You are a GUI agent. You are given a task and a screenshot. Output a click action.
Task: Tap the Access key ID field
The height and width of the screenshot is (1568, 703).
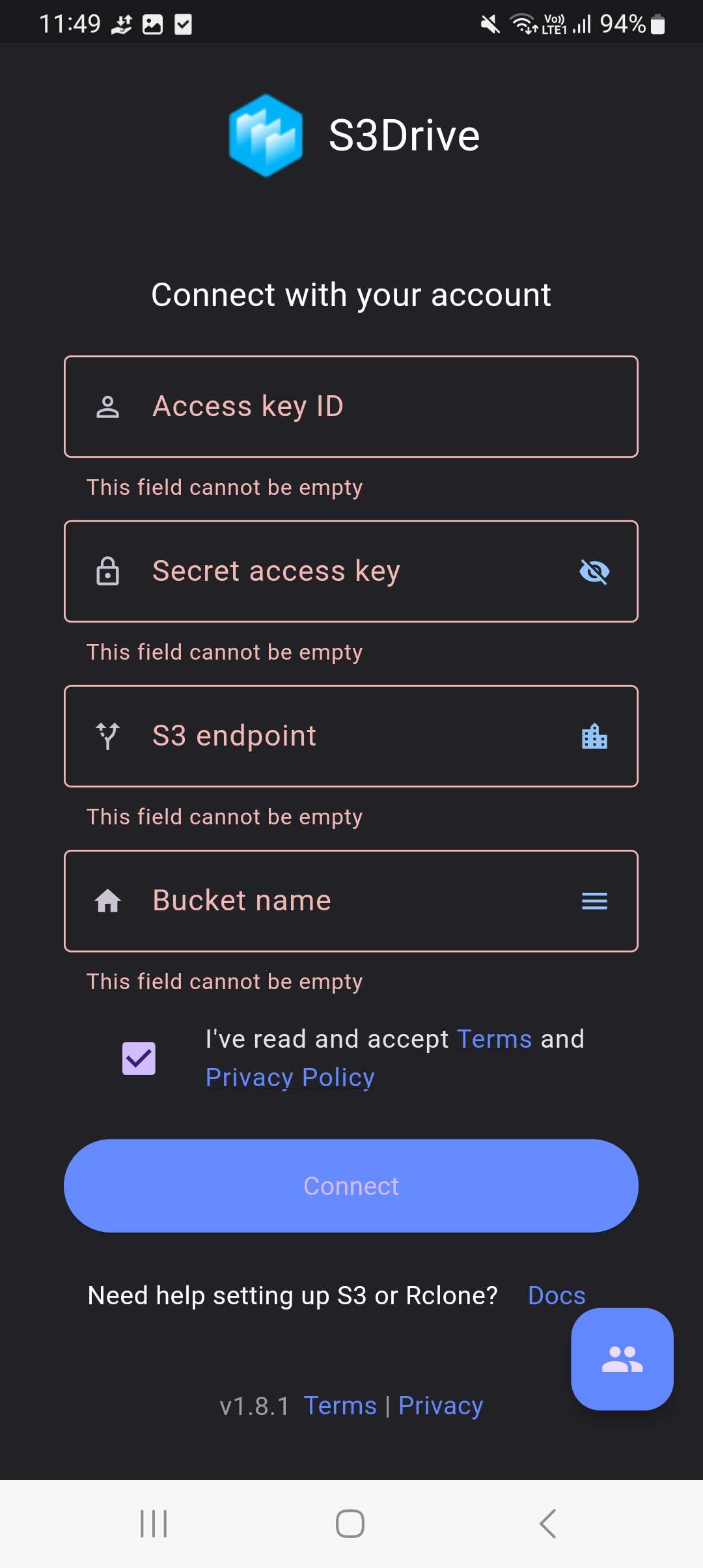tap(351, 406)
